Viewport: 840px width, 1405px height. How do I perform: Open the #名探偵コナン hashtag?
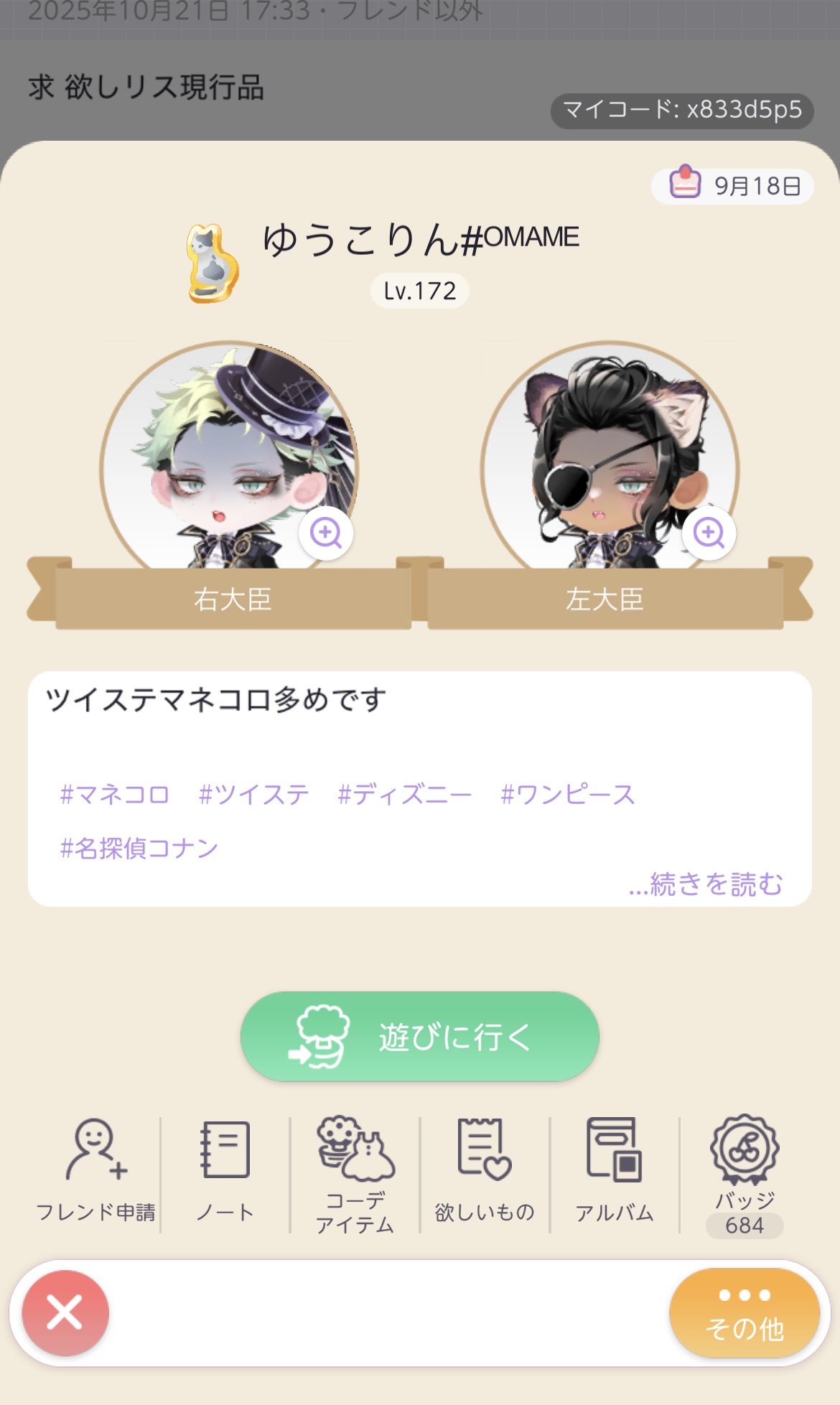click(x=139, y=848)
